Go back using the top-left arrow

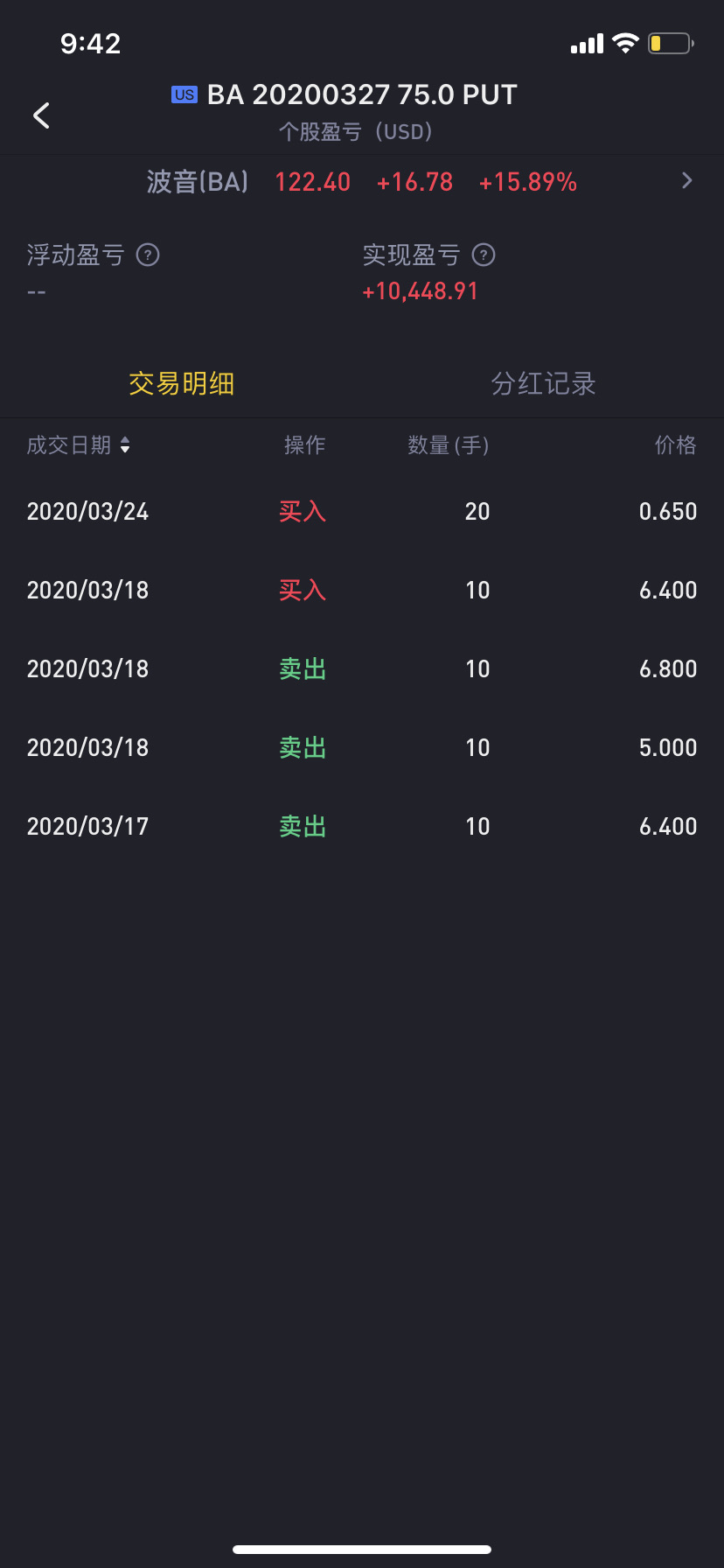pyautogui.click(x=41, y=115)
